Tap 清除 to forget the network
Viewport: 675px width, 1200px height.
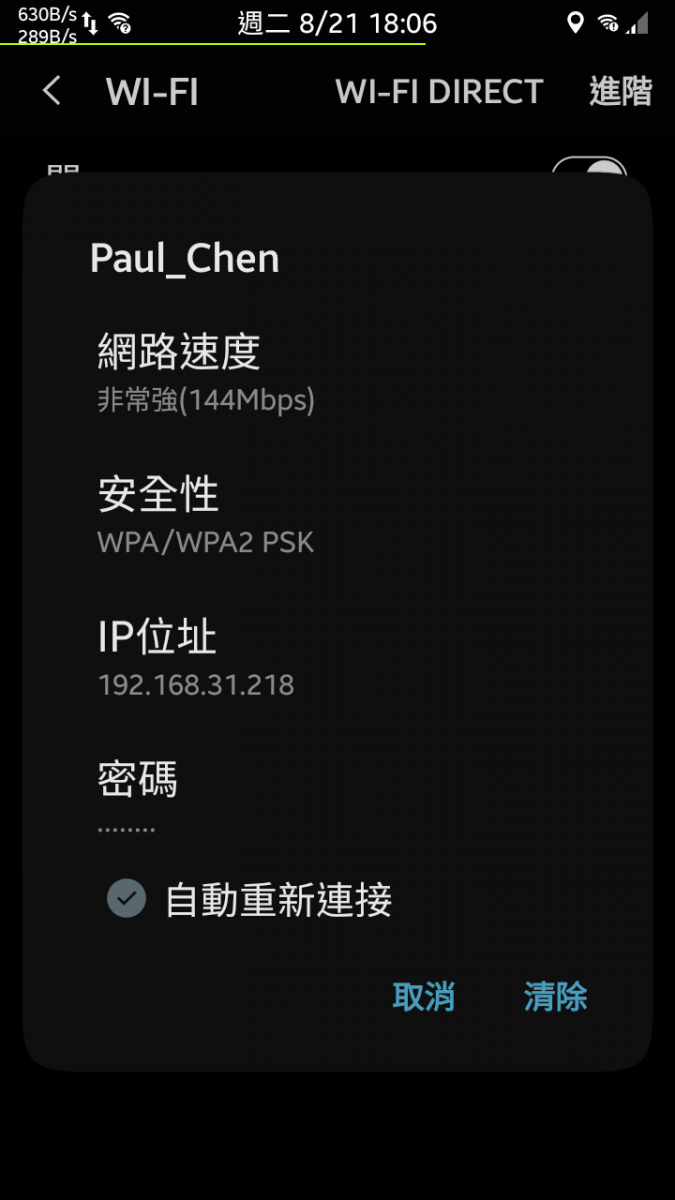(556, 996)
